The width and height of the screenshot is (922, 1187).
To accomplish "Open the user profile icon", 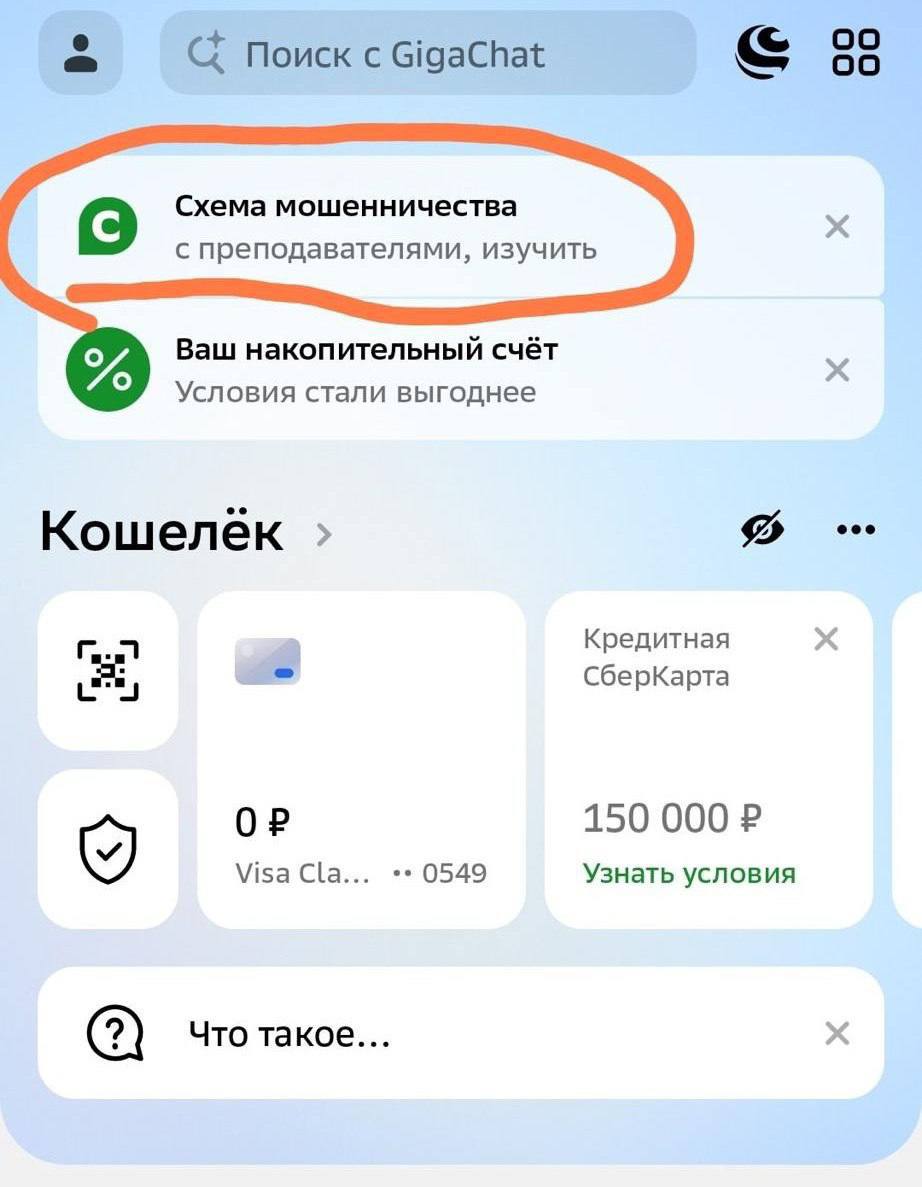I will click(80, 53).
